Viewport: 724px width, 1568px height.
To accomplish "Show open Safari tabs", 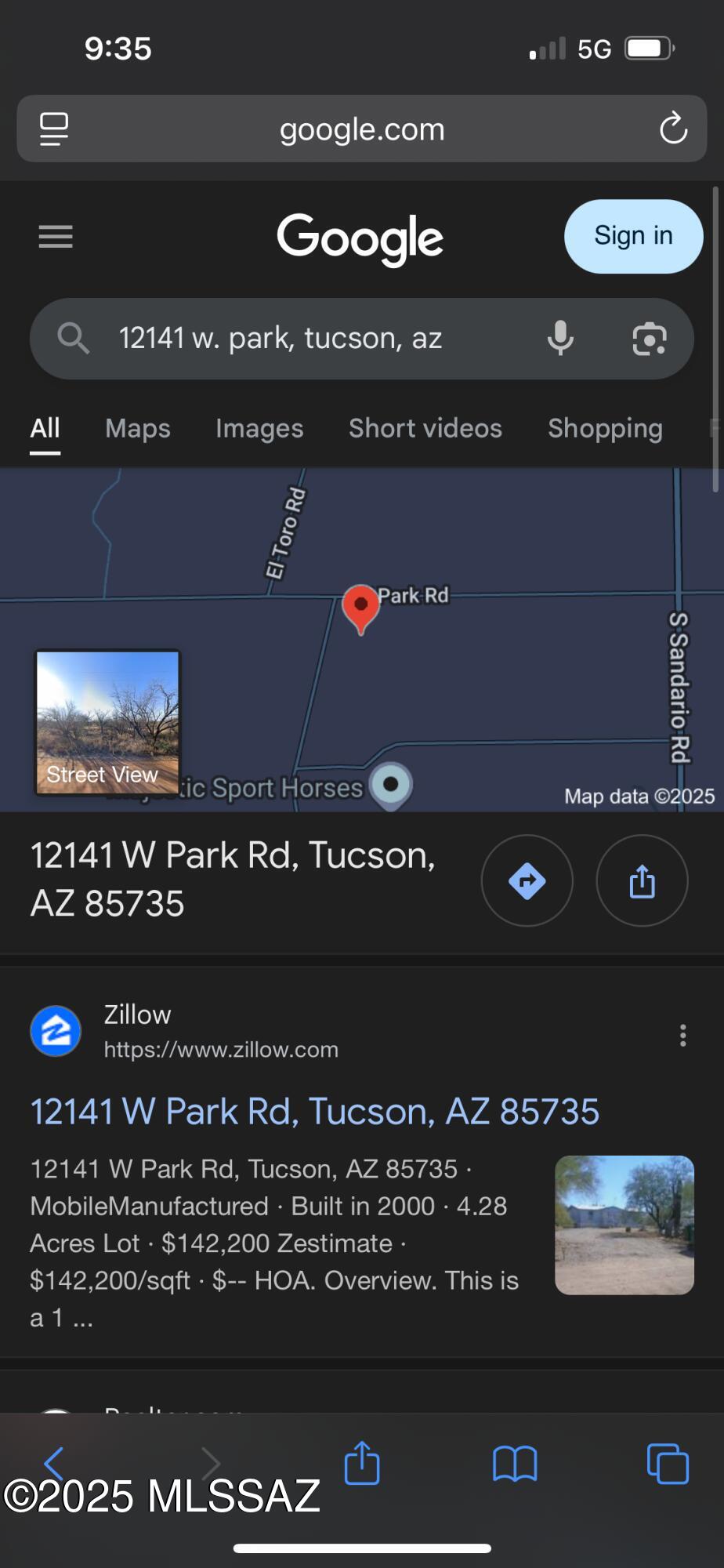I will coord(668,1464).
